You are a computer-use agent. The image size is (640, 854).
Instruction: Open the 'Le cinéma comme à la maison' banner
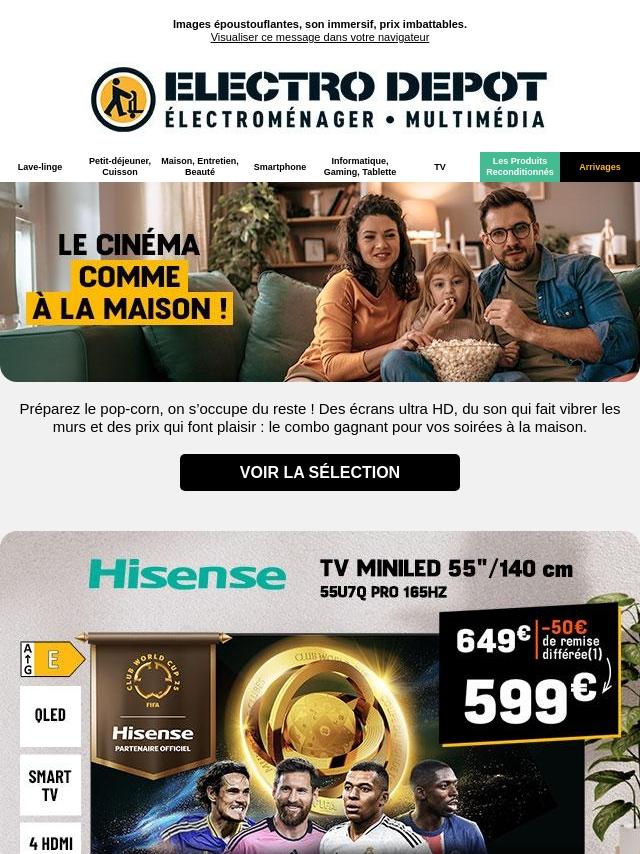point(320,282)
